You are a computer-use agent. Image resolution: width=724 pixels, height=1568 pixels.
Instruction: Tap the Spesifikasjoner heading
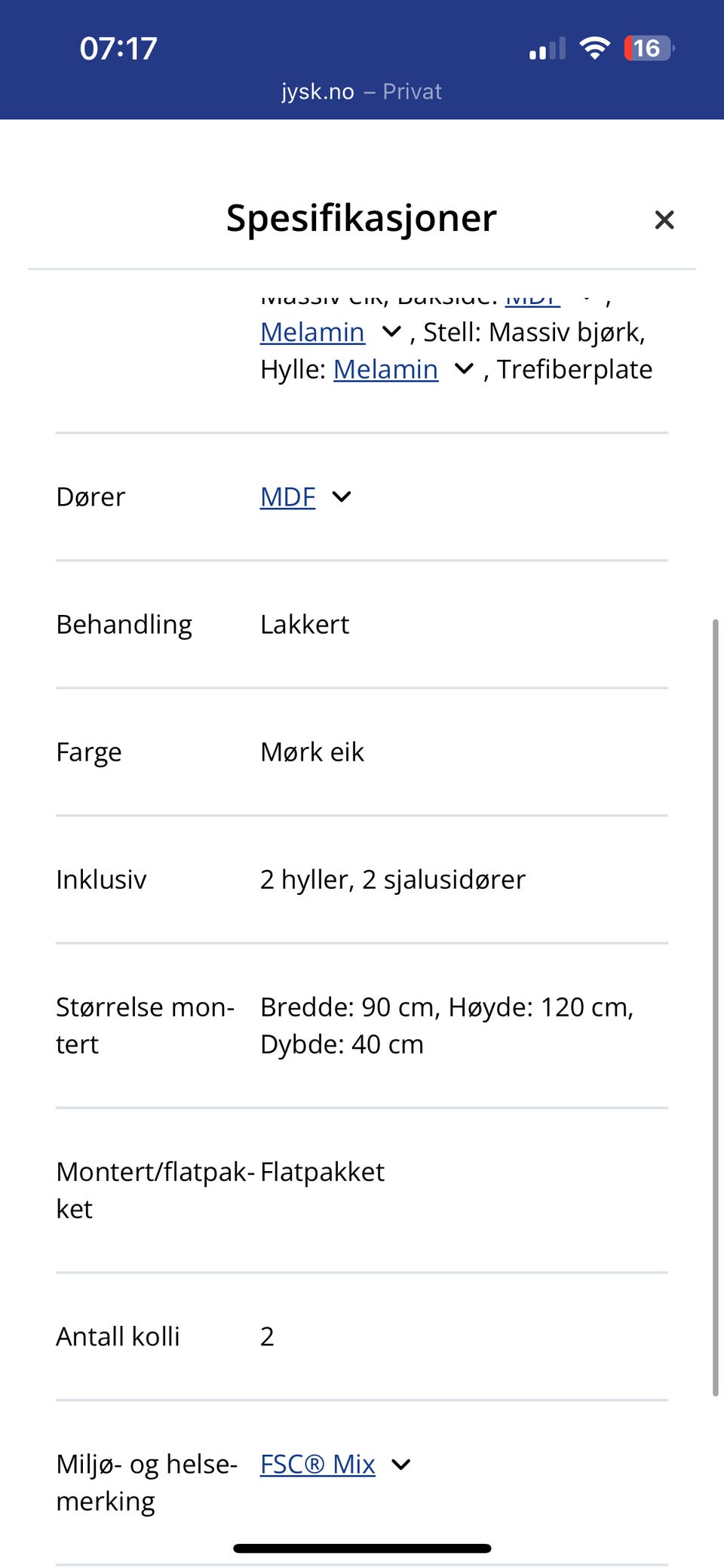tap(360, 218)
